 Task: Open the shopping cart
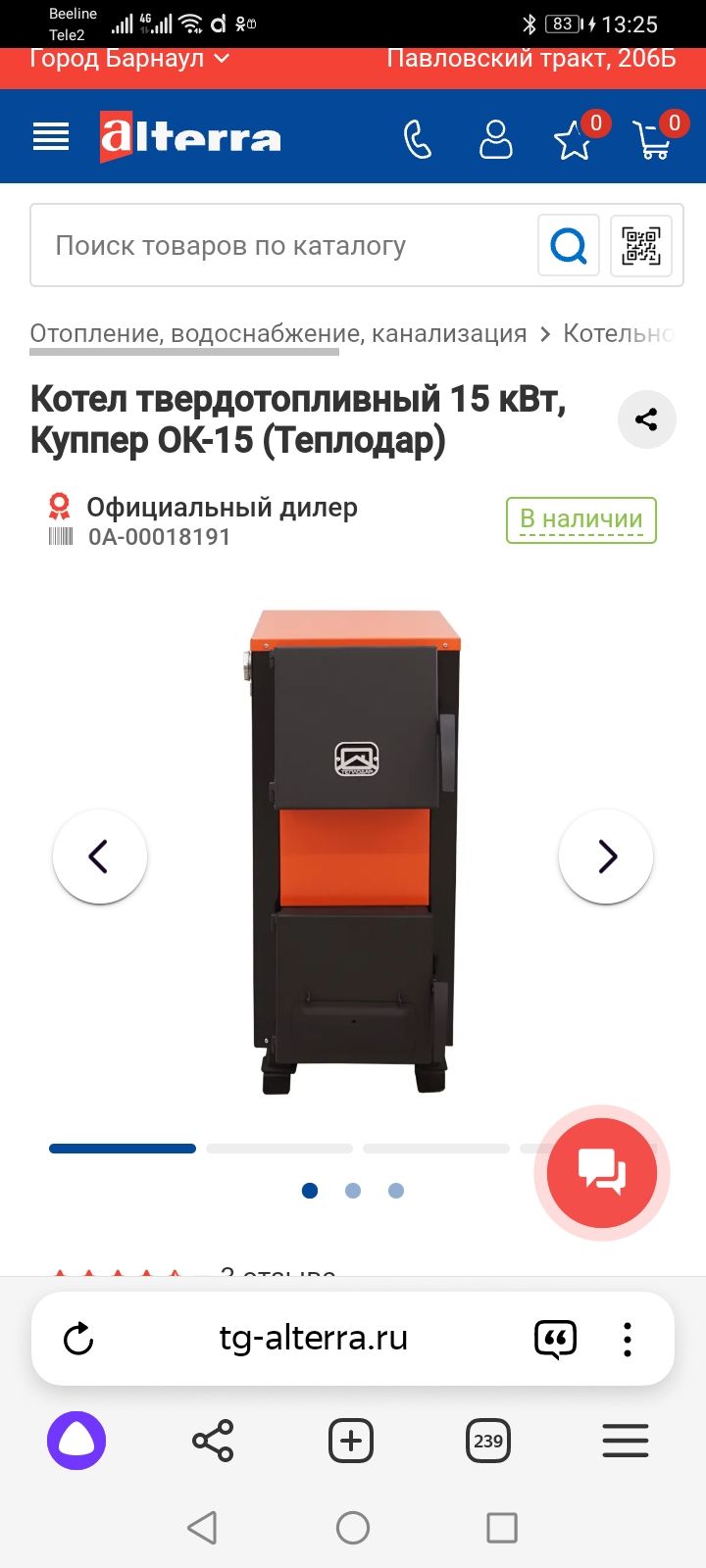click(x=653, y=140)
